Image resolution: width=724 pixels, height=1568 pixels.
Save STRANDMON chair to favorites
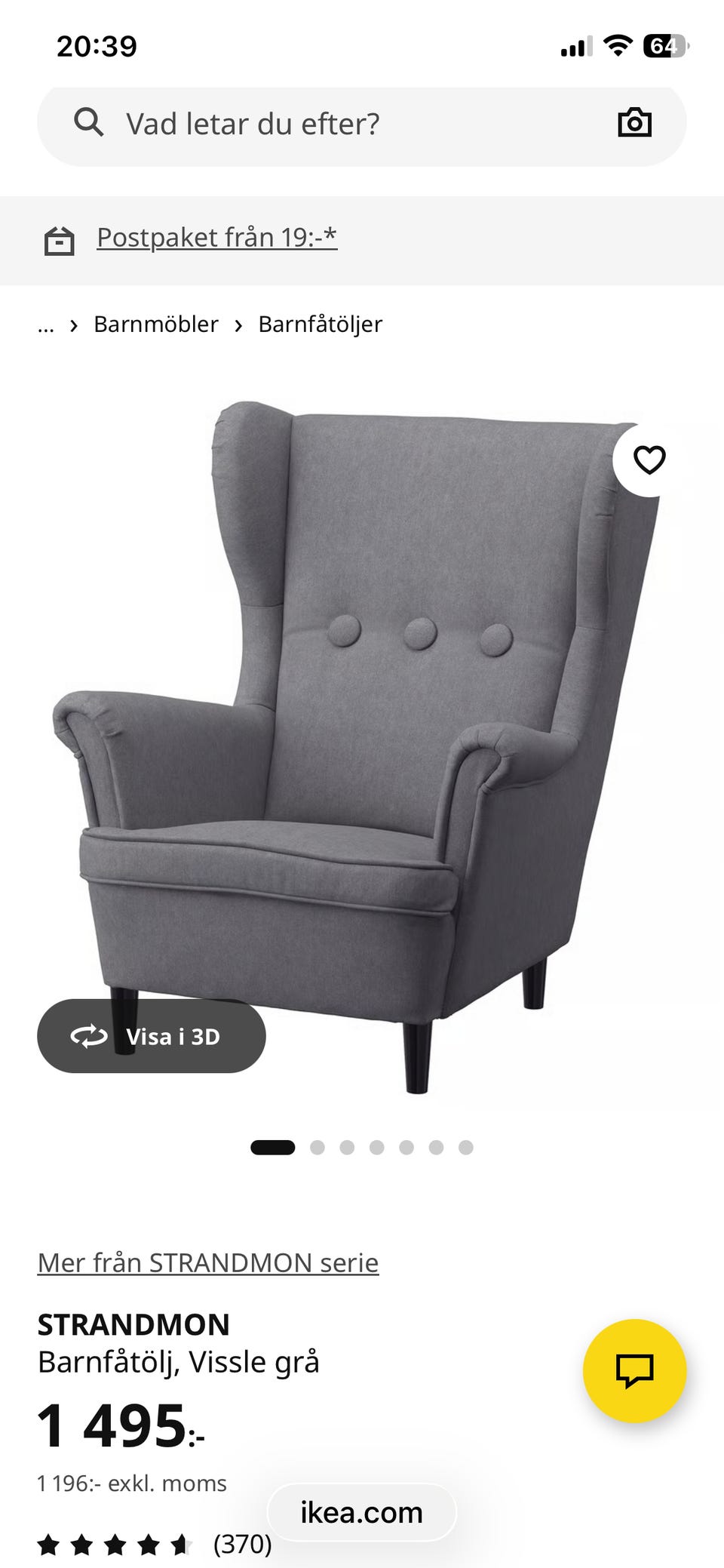click(x=649, y=460)
